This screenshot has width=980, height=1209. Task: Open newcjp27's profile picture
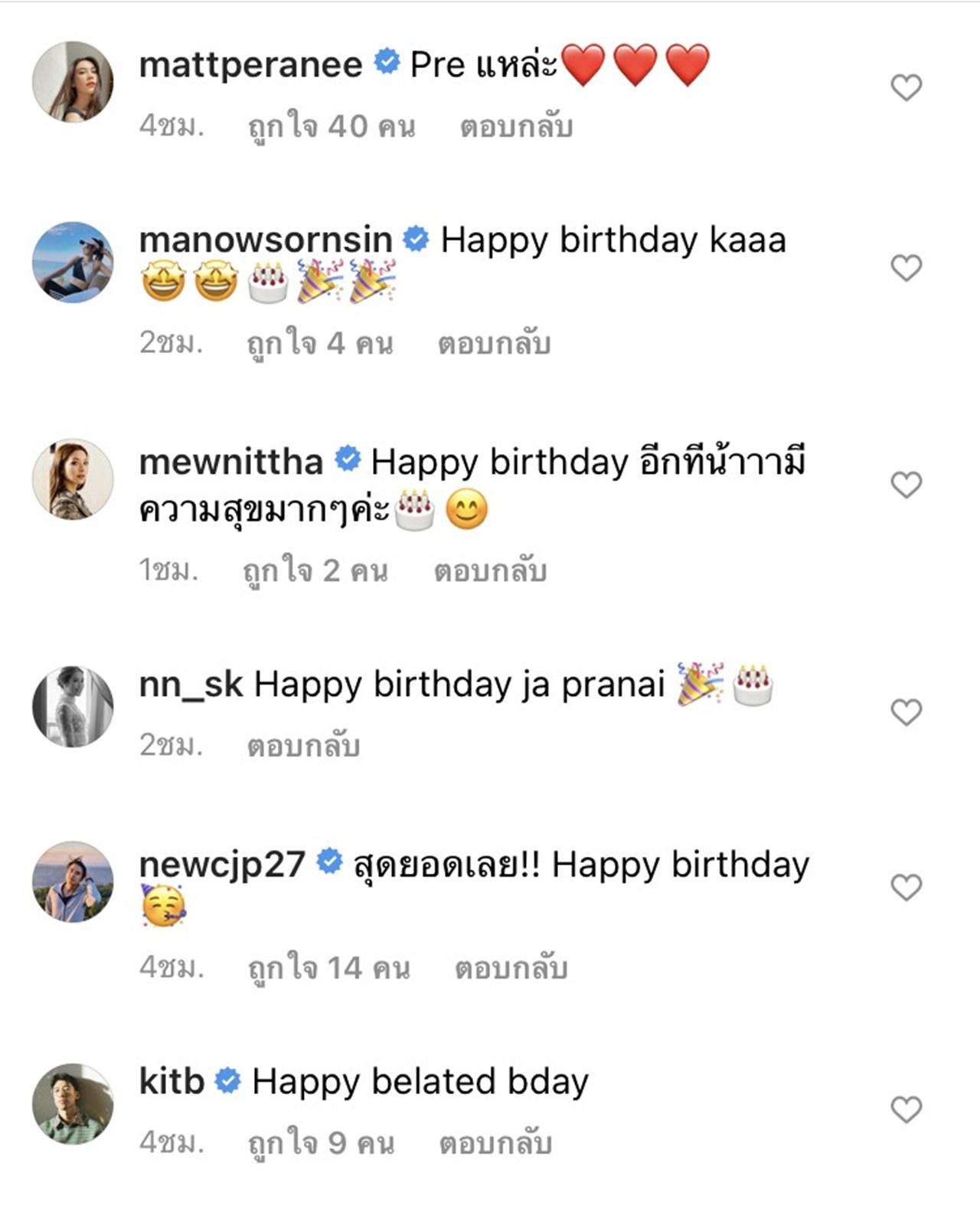73,881
